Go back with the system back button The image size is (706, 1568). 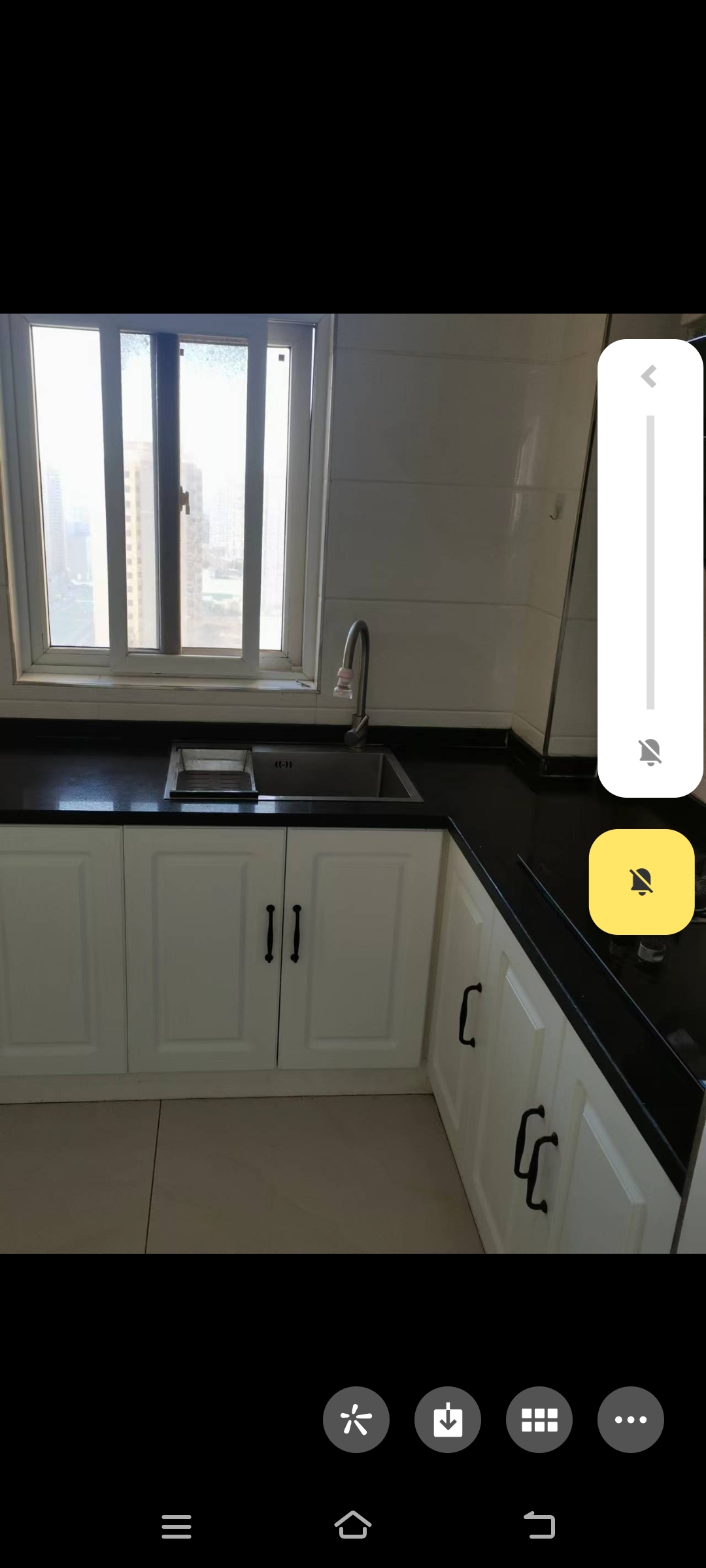[x=539, y=1526]
